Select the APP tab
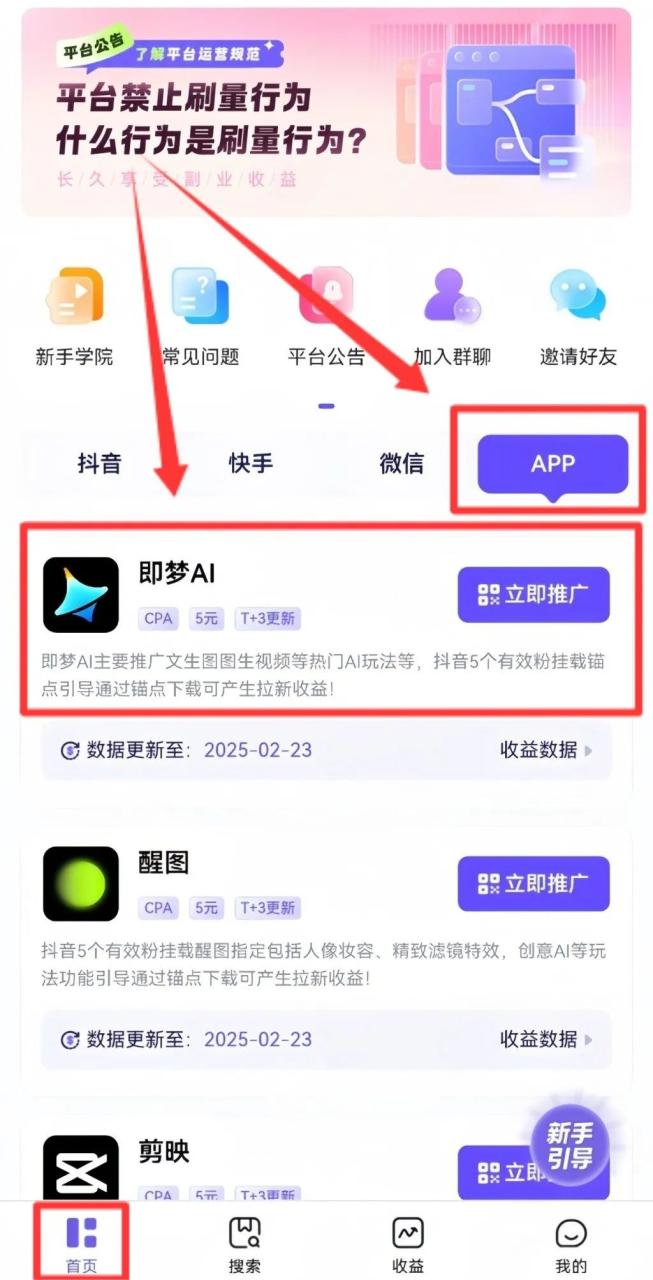 point(552,464)
